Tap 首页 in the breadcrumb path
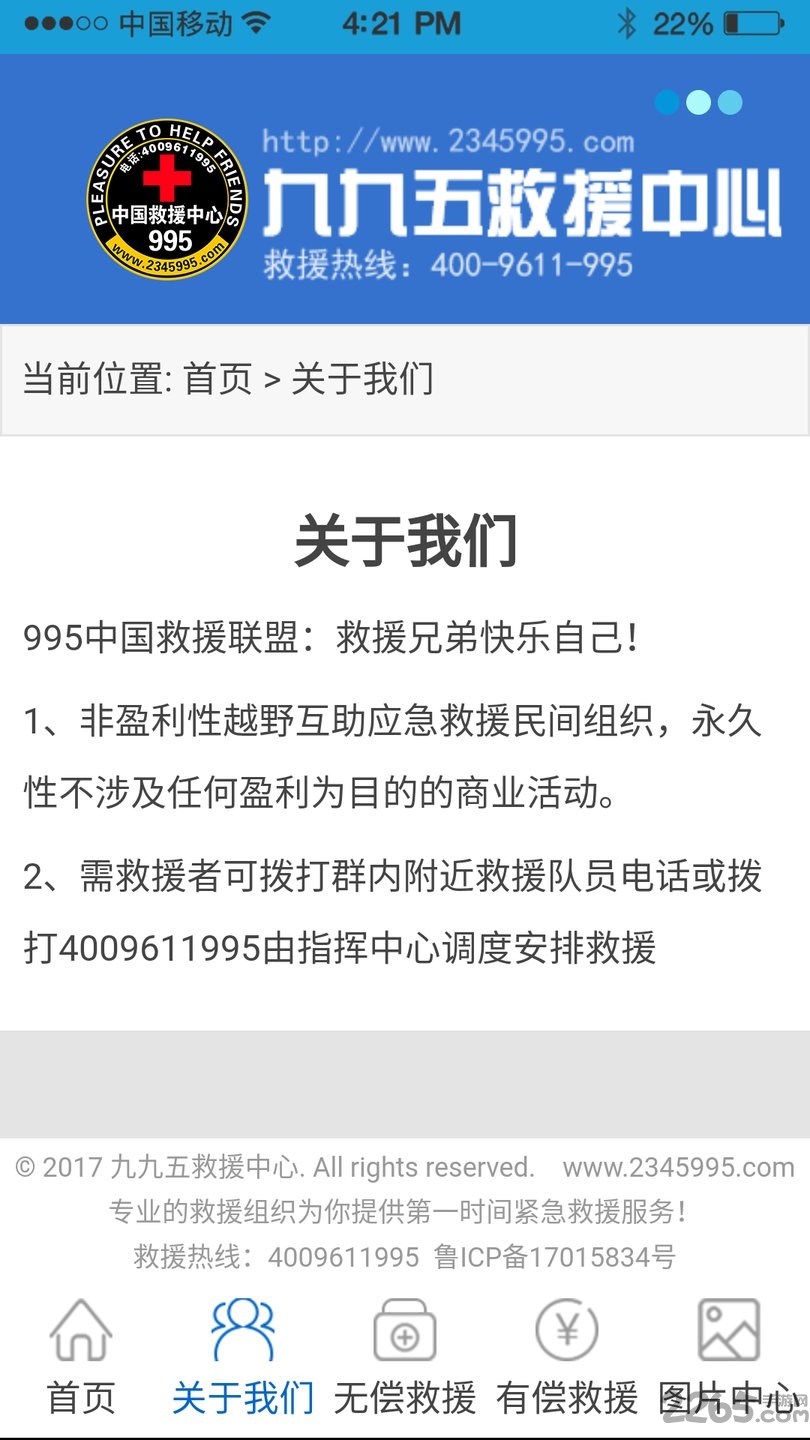 point(218,380)
